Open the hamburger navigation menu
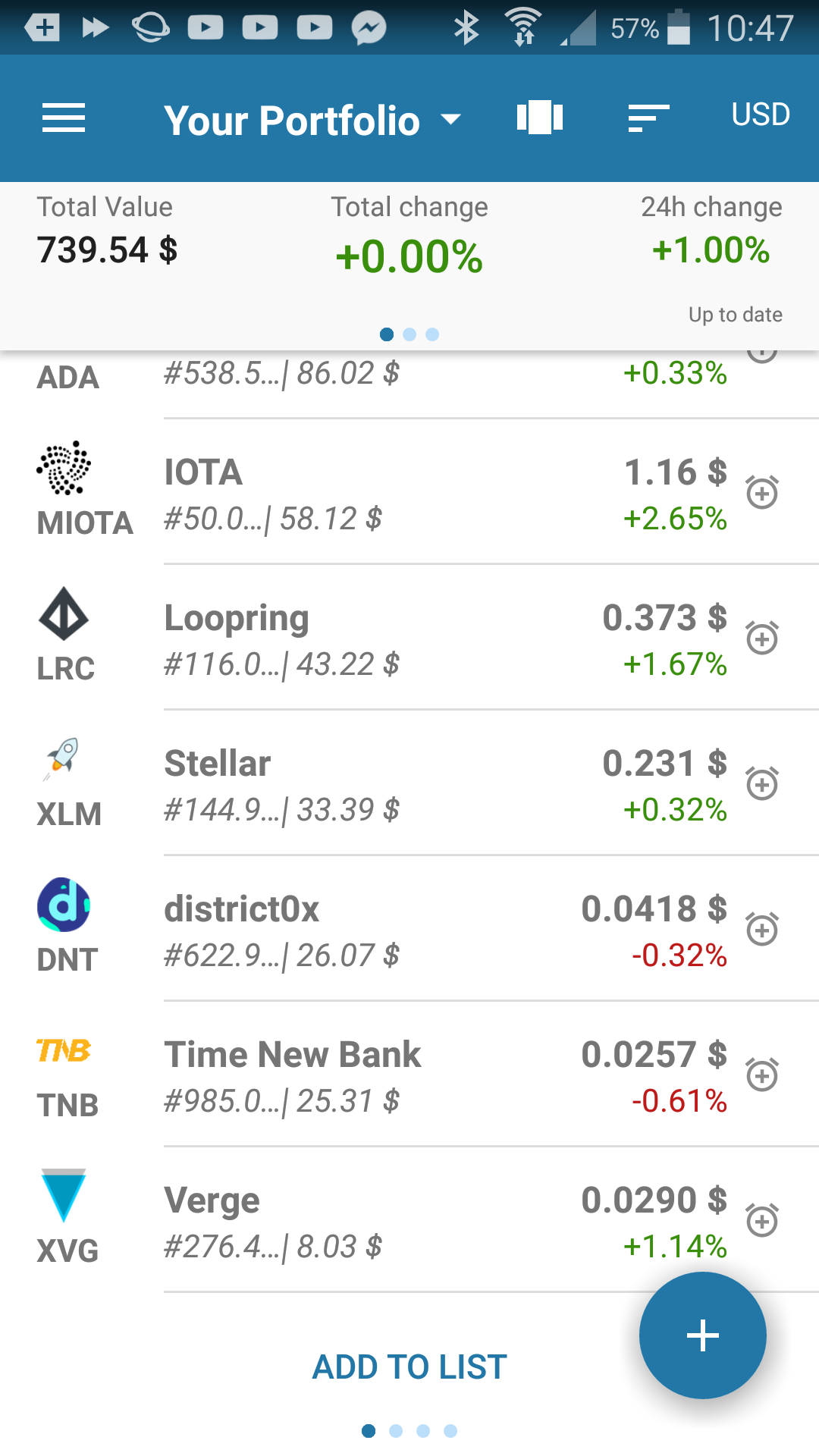The width and height of the screenshot is (819, 1456). coord(64,118)
